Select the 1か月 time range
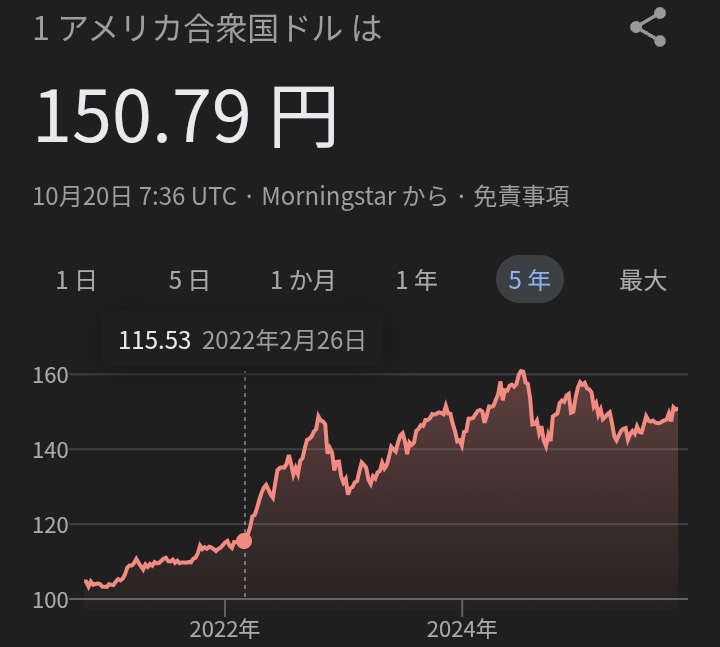Viewport: 720px width, 647px height. [x=303, y=280]
